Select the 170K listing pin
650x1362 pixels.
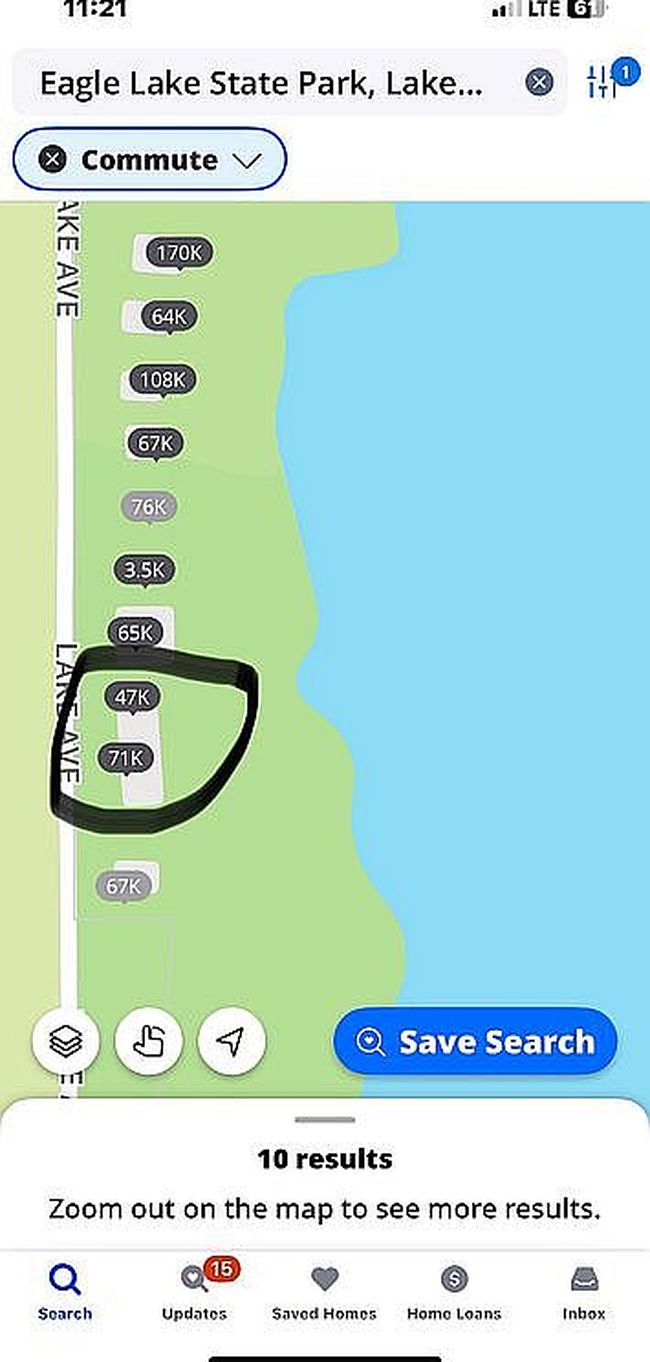pyautogui.click(x=179, y=253)
